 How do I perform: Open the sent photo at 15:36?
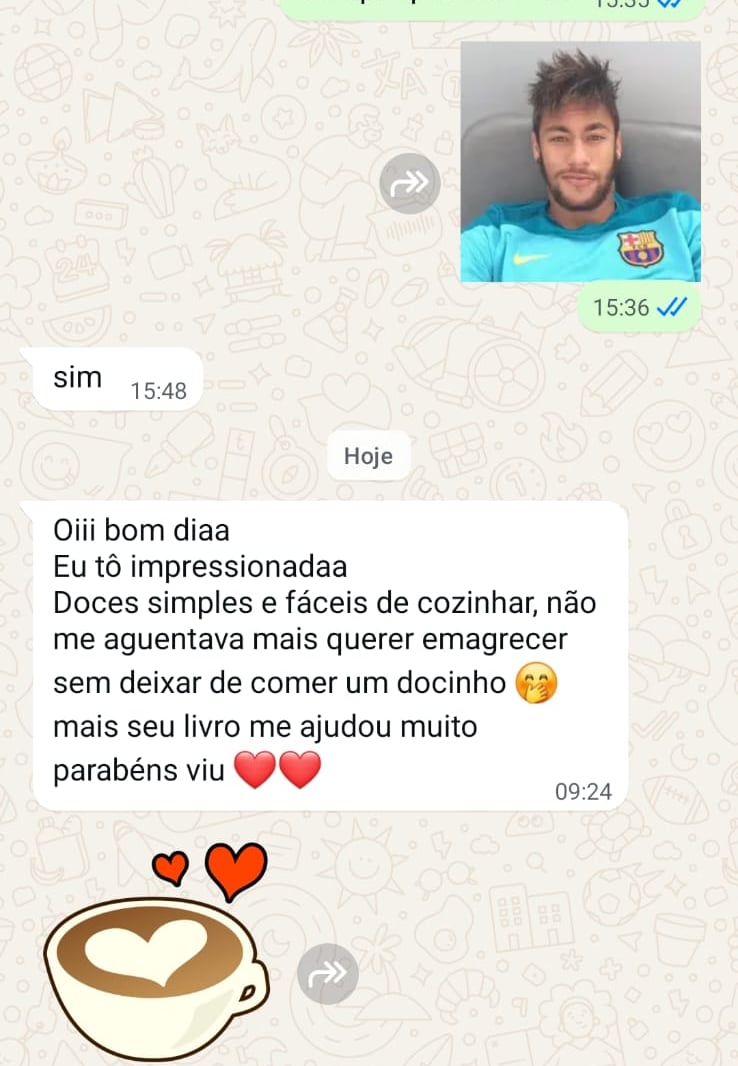click(x=580, y=162)
